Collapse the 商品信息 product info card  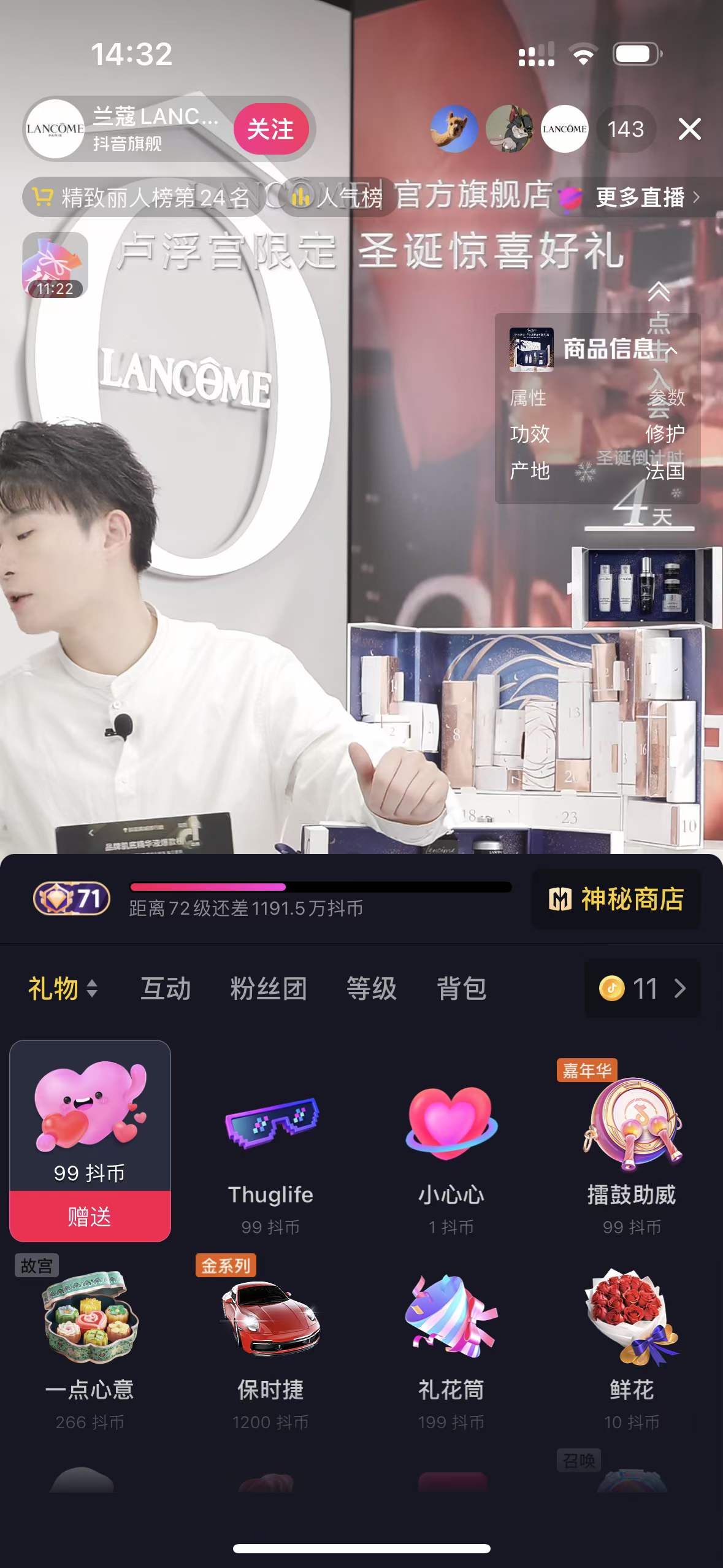[x=671, y=350]
